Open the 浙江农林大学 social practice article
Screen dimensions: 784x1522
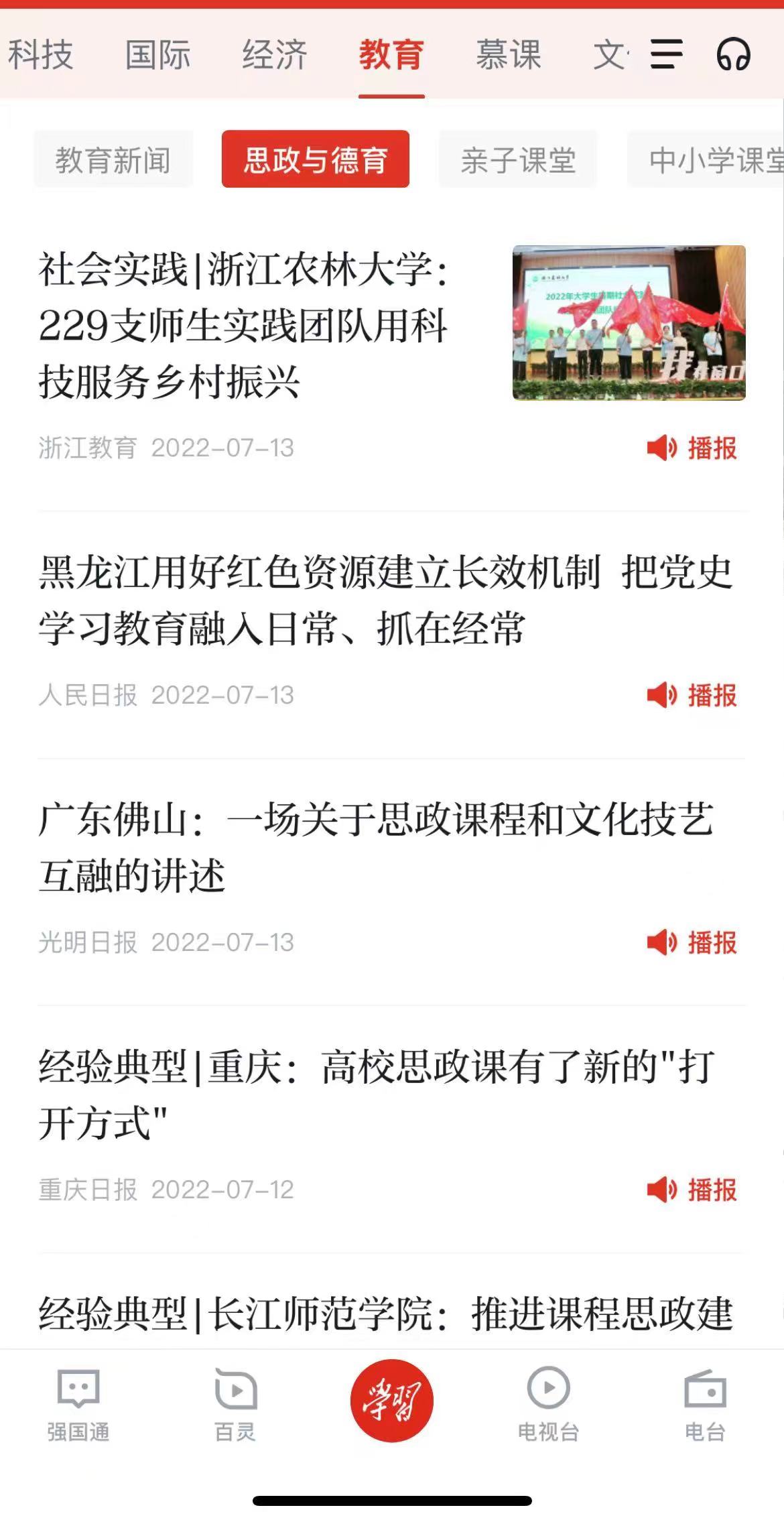pyautogui.click(x=243, y=326)
